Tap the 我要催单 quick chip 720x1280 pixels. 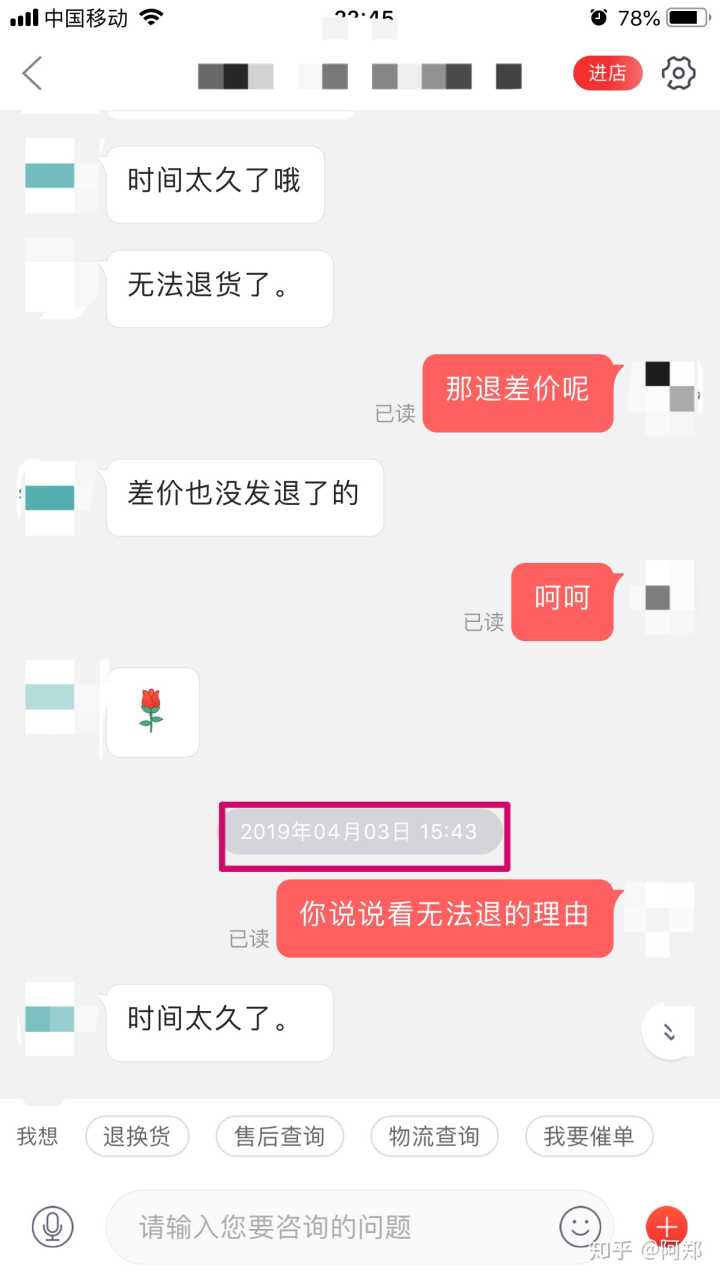[589, 1136]
